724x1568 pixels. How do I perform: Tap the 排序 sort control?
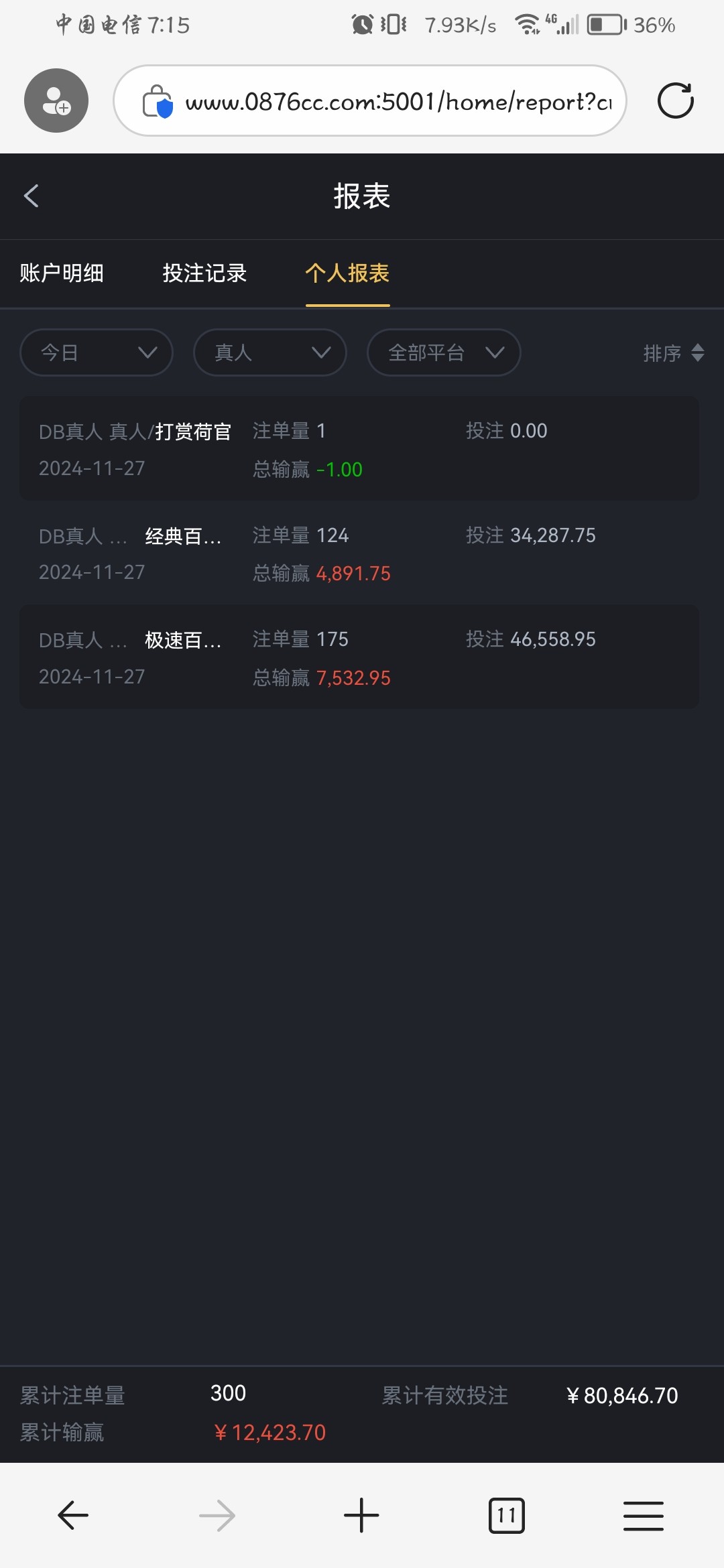[x=673, y=353]
